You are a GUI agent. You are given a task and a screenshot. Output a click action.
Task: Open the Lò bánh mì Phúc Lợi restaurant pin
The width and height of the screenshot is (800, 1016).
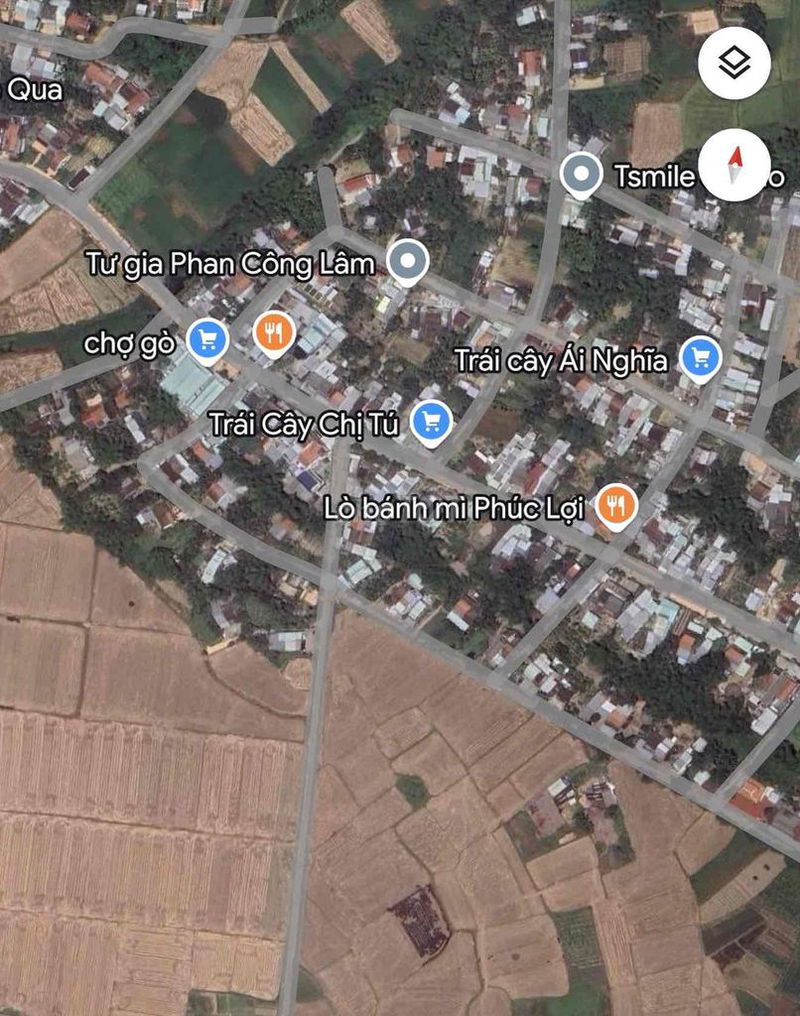pyautogui.click(x=616, y=506)
